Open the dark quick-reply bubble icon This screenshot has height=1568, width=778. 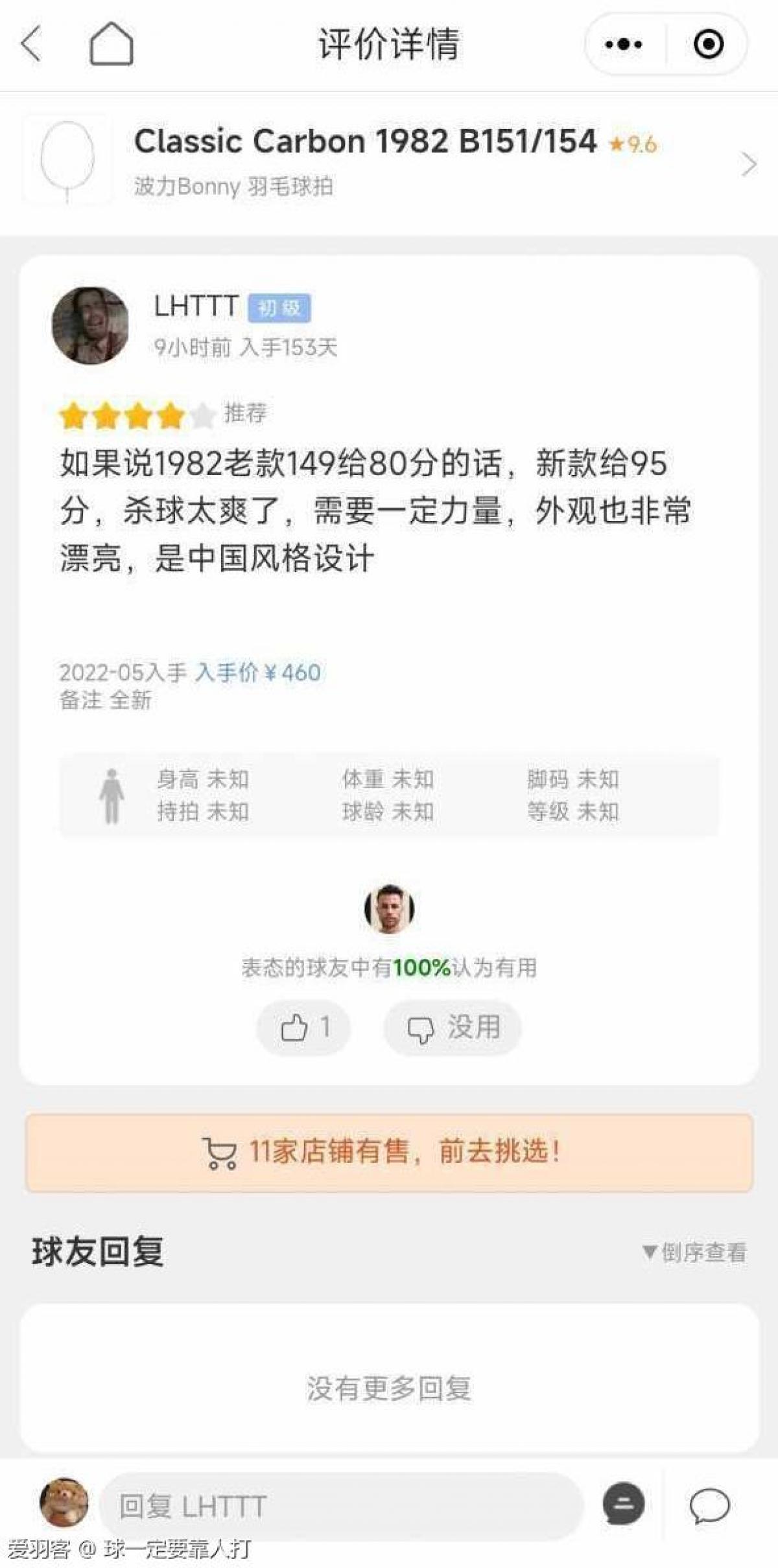[x=623, y=1504]
